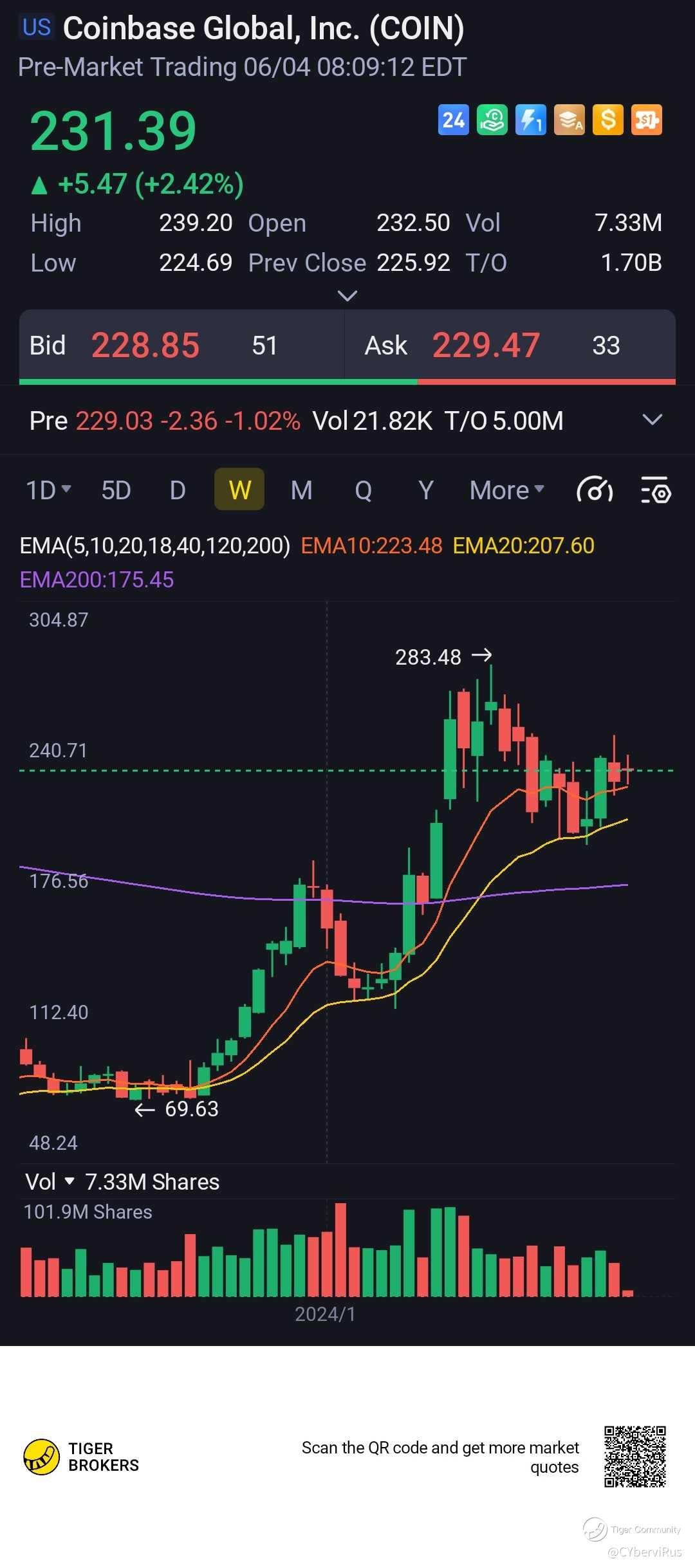Viewport: 695px width, 1568px height.
Task: Select the 5D chart range
Action: coord(116,490)
